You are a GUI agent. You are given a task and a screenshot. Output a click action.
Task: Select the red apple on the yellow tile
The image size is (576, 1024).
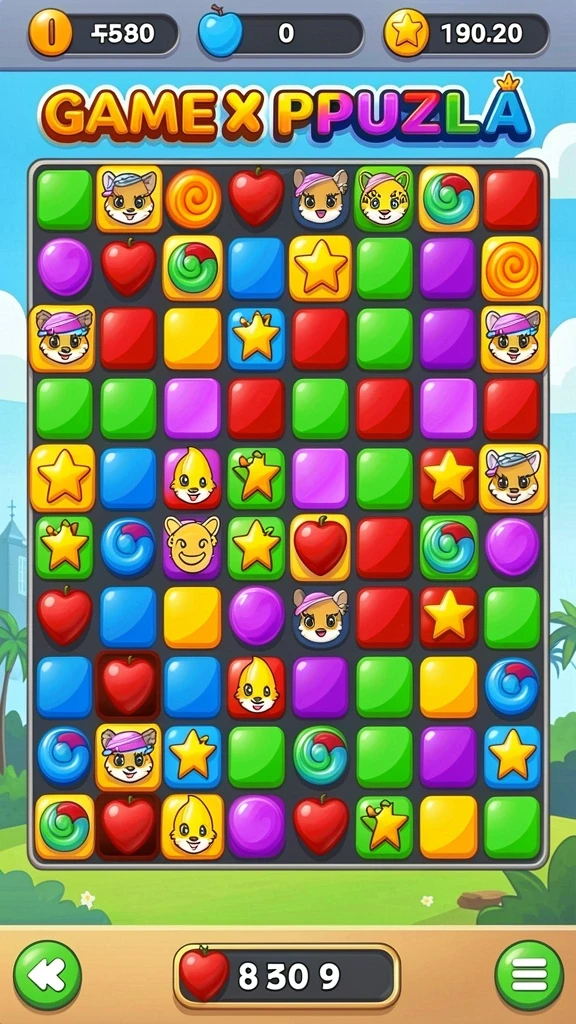(320, 547)
